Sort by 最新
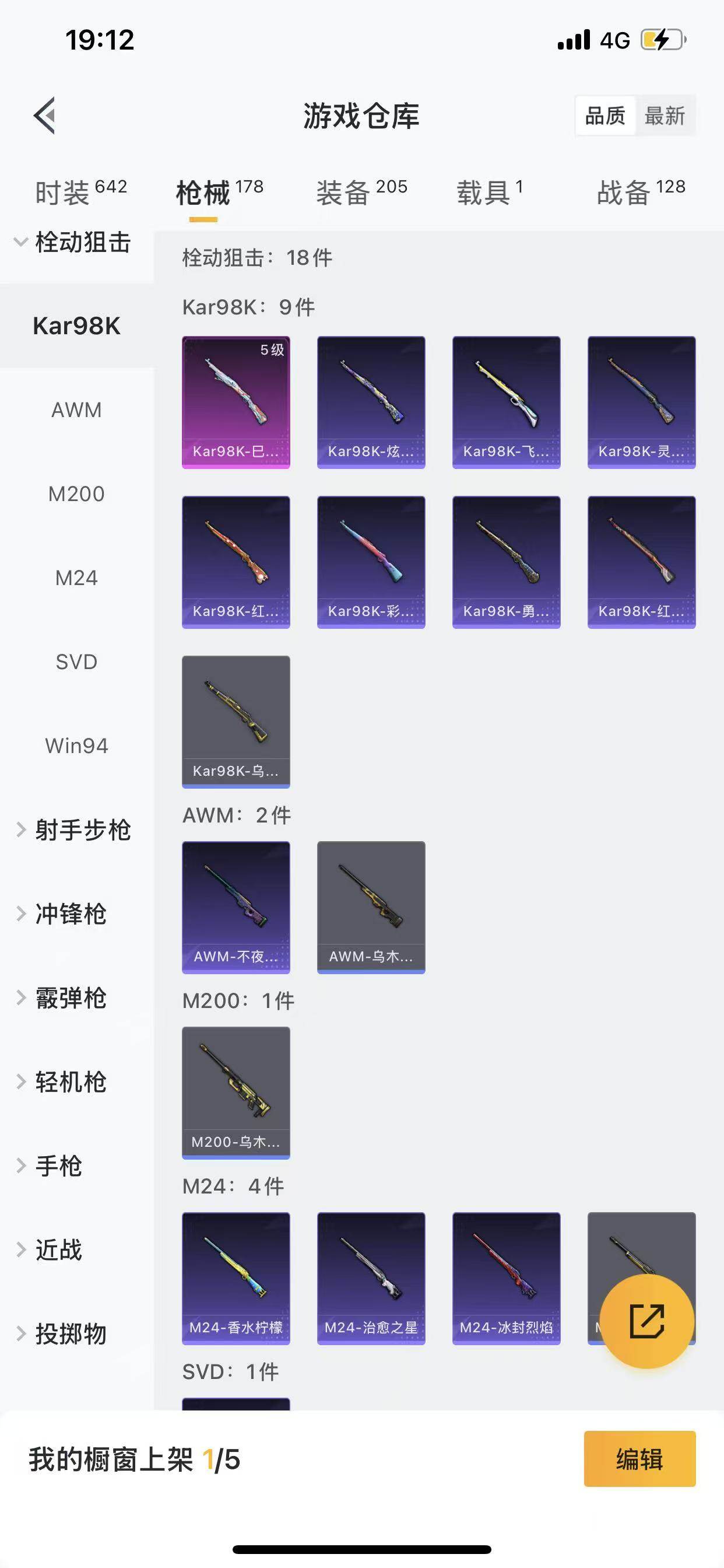The height and width of the screenshot is (1568, 724). [665, 116]
